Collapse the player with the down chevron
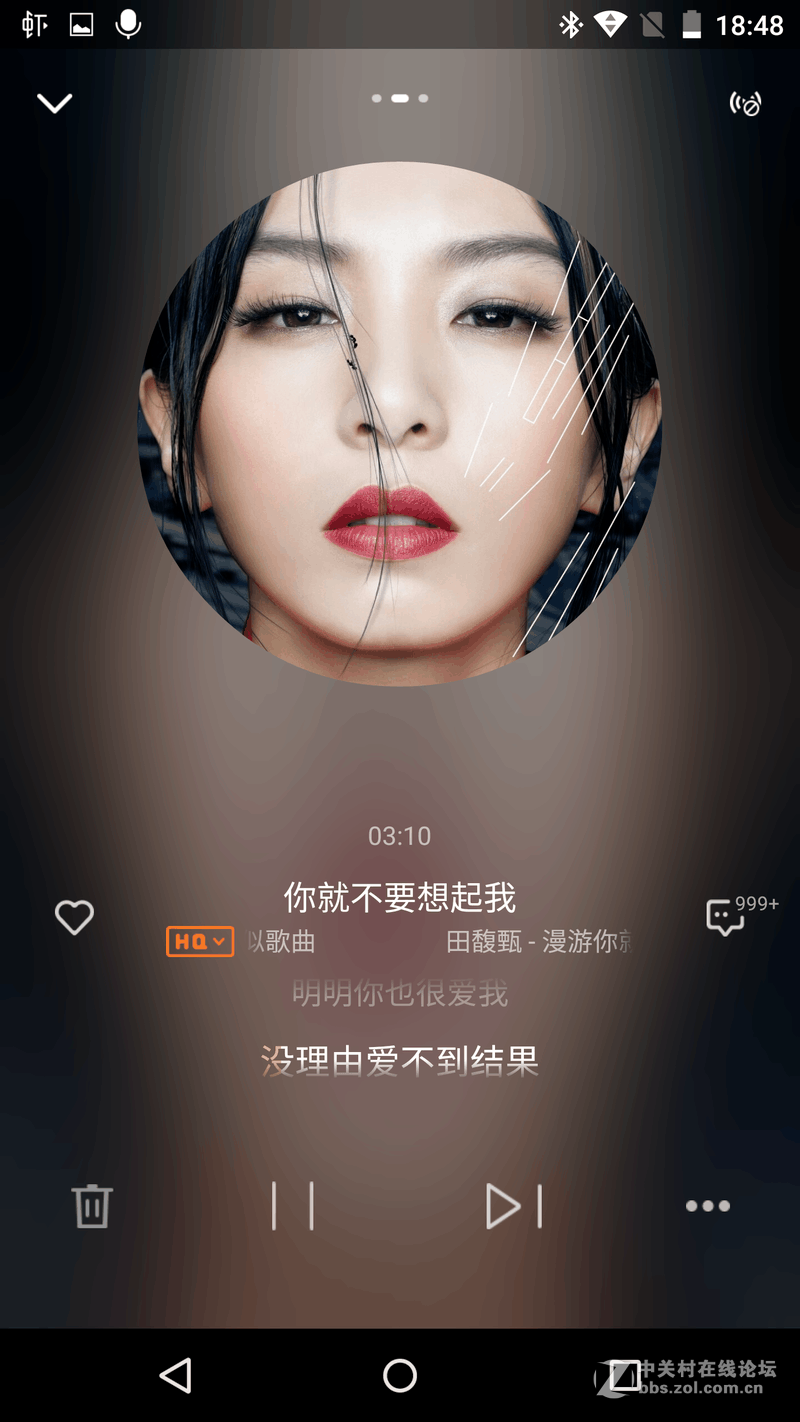This screenshot has height=1422, width=800. tap(55, 102)
